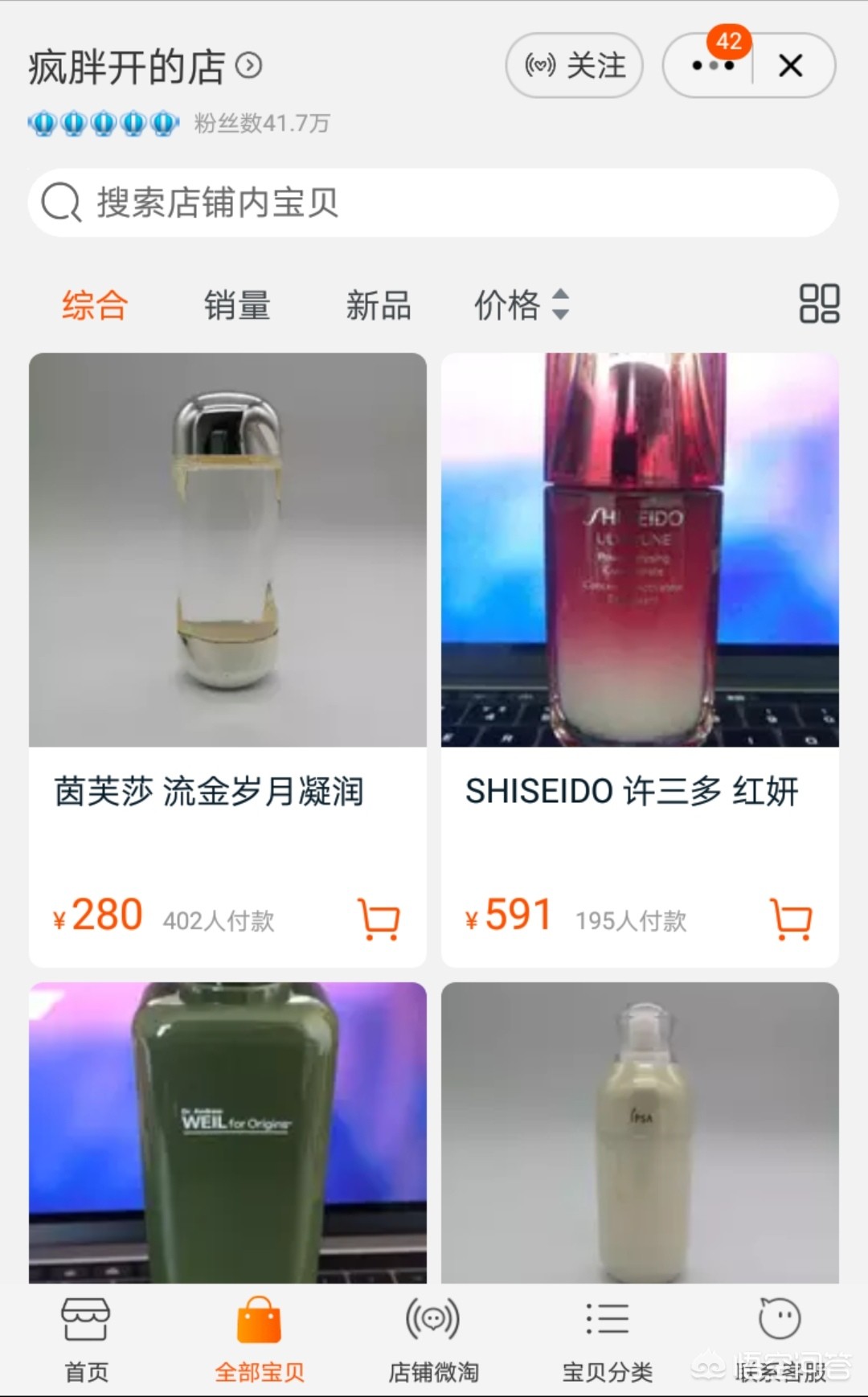Add the ¥591 SHISEIDO item to cart
This screenshot has width=868, height=1397.
click(791, 919)
